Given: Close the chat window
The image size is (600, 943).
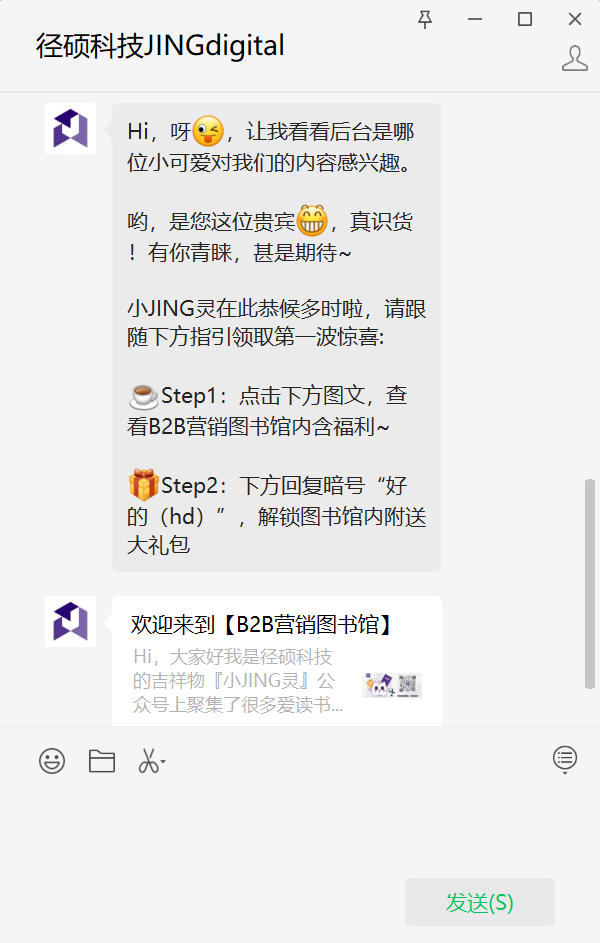Looking at the screenshot, I should click(574, 19).
